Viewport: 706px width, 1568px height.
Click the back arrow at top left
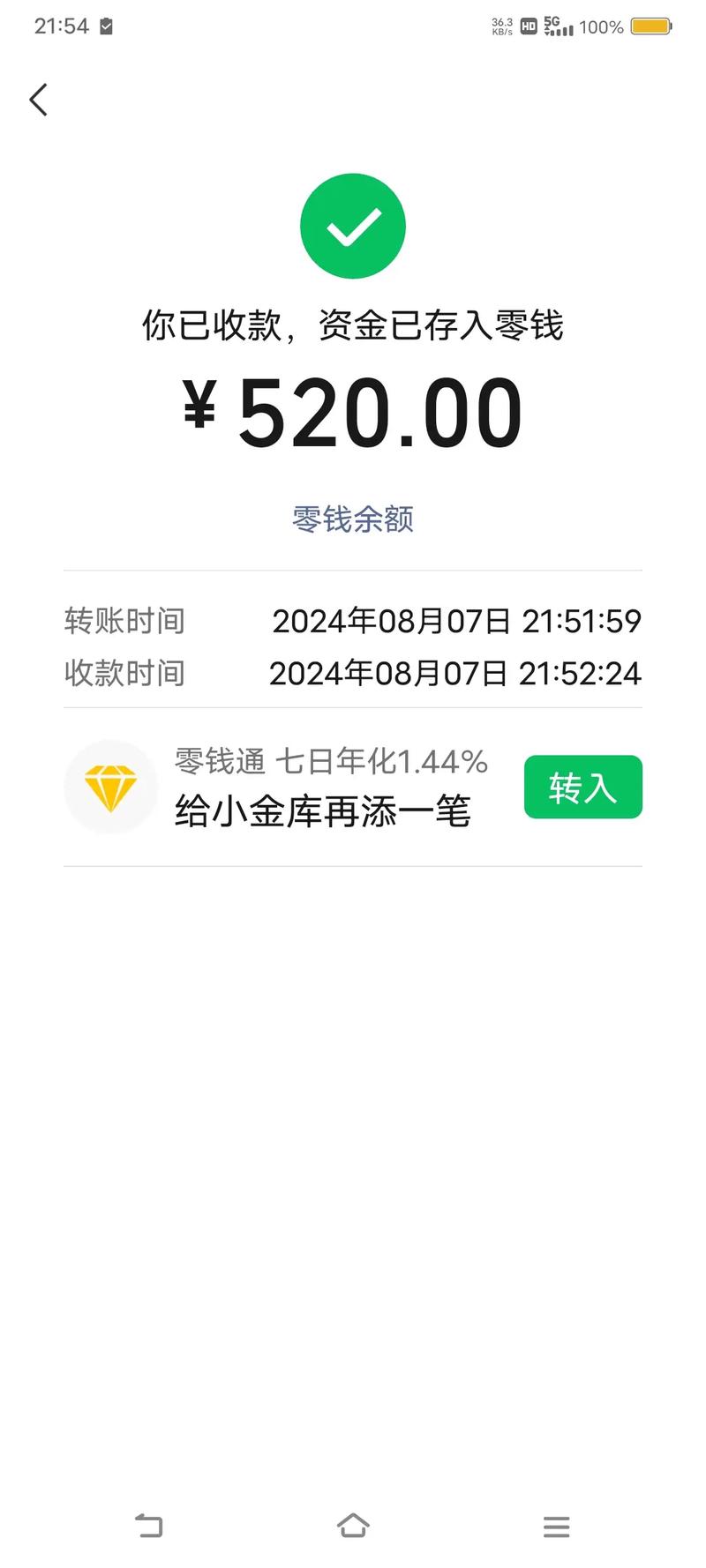(38, 100)
